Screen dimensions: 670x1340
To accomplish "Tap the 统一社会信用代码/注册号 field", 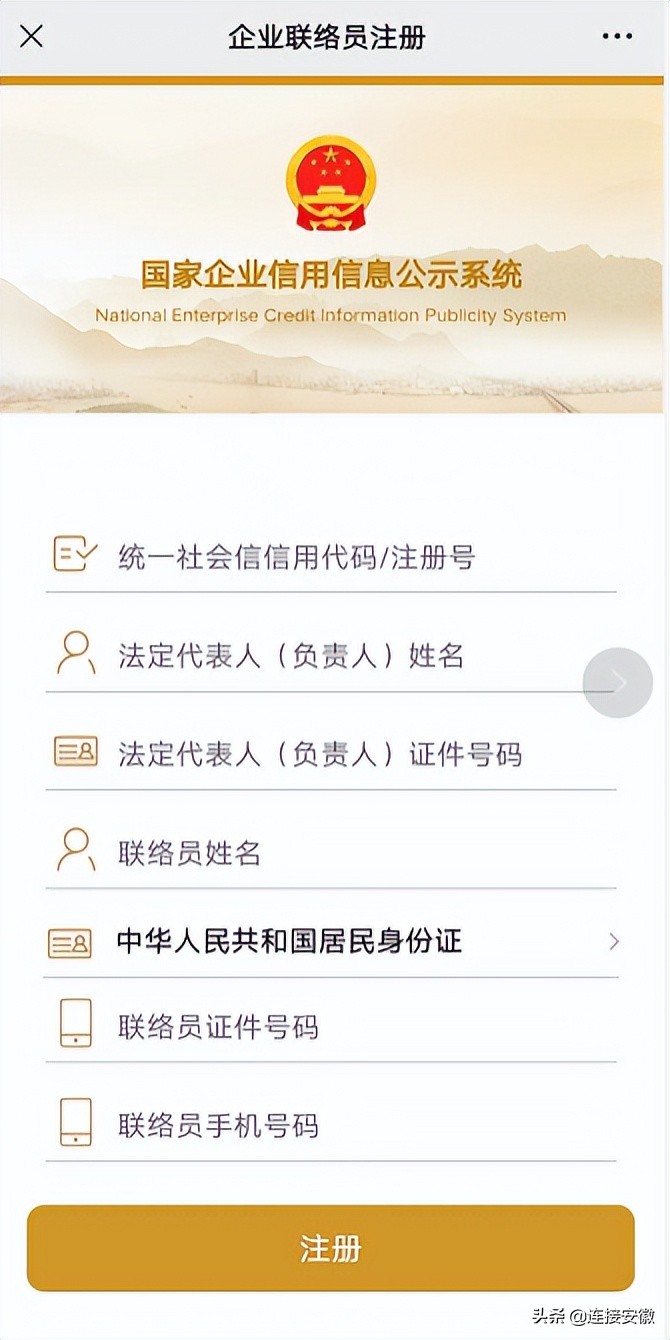I will [x=330, y=556].
